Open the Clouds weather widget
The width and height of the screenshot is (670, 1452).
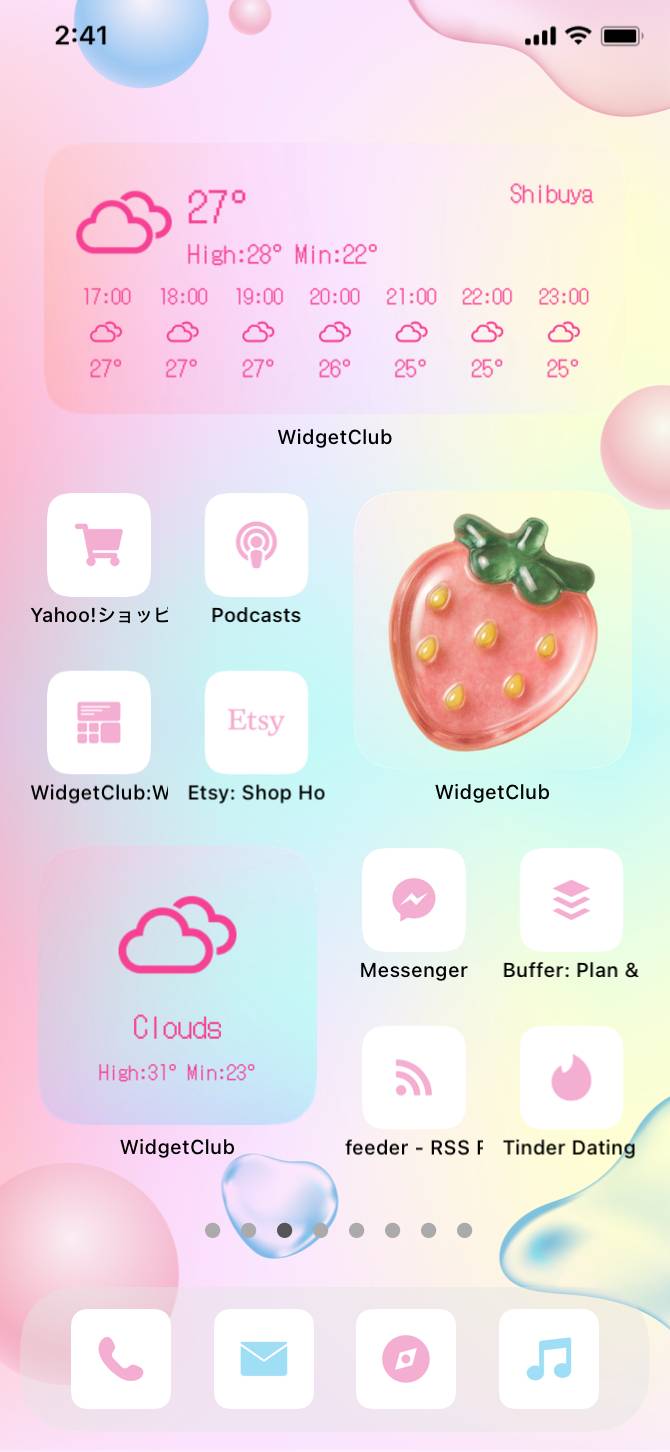click(177, 986)
